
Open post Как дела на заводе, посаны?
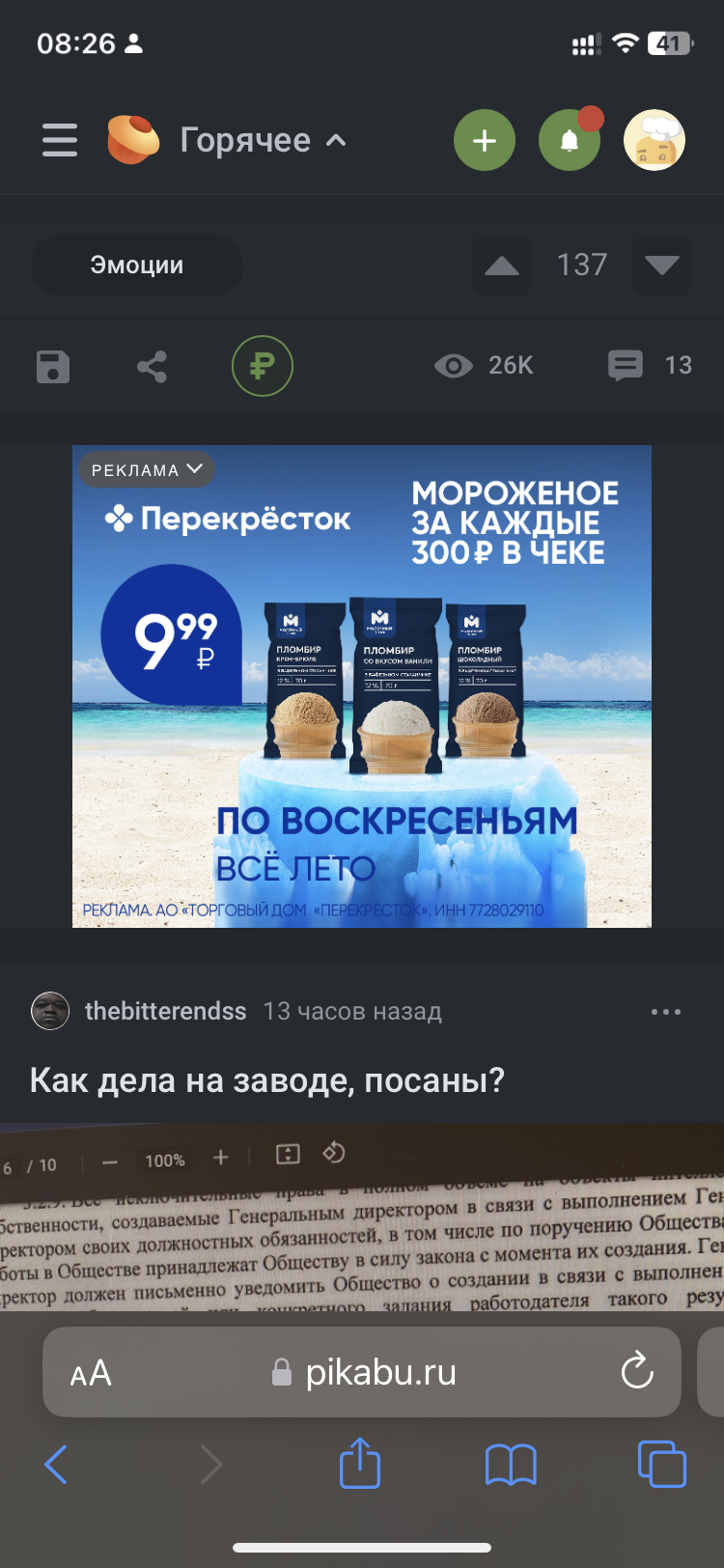tap(267, 1079)
